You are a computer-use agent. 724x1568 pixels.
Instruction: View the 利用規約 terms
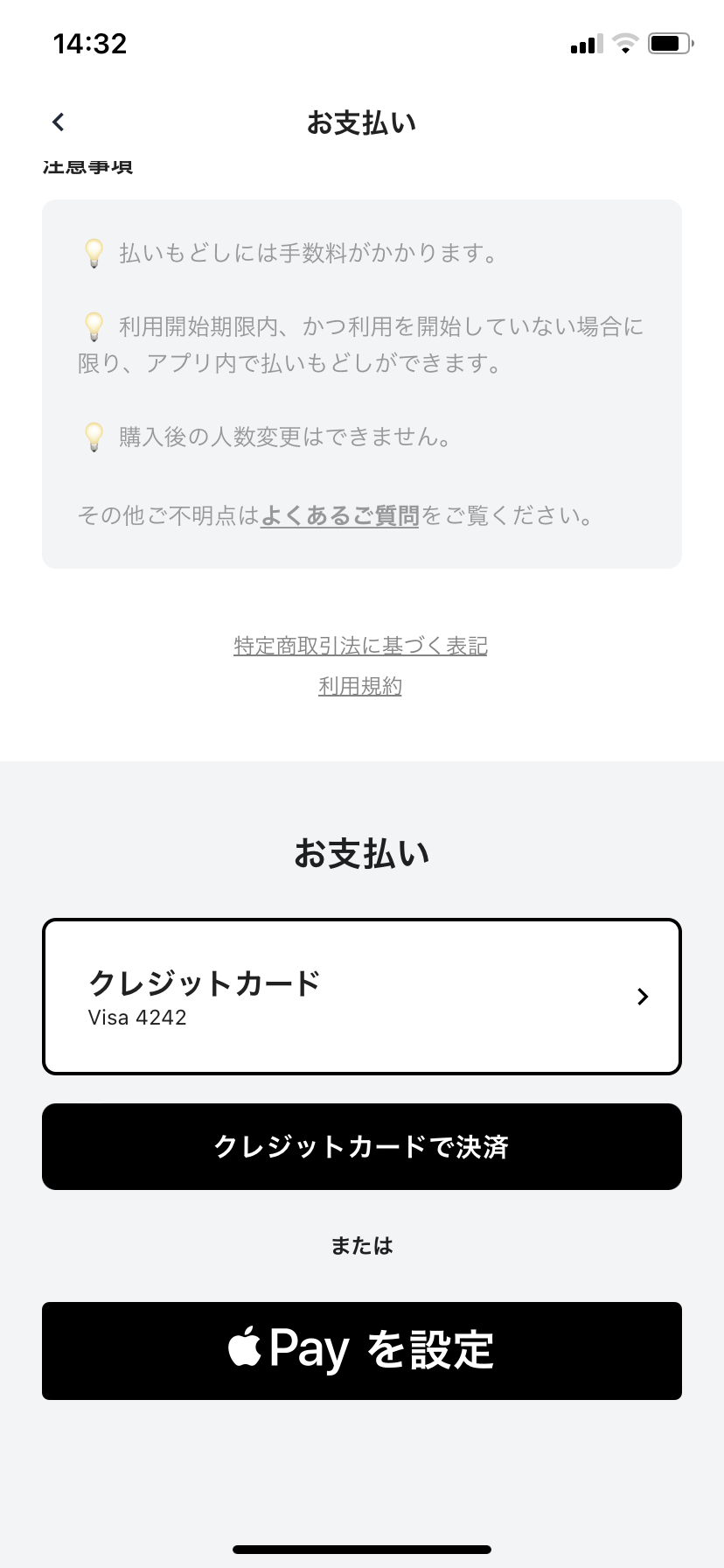(x=360, y=686)
